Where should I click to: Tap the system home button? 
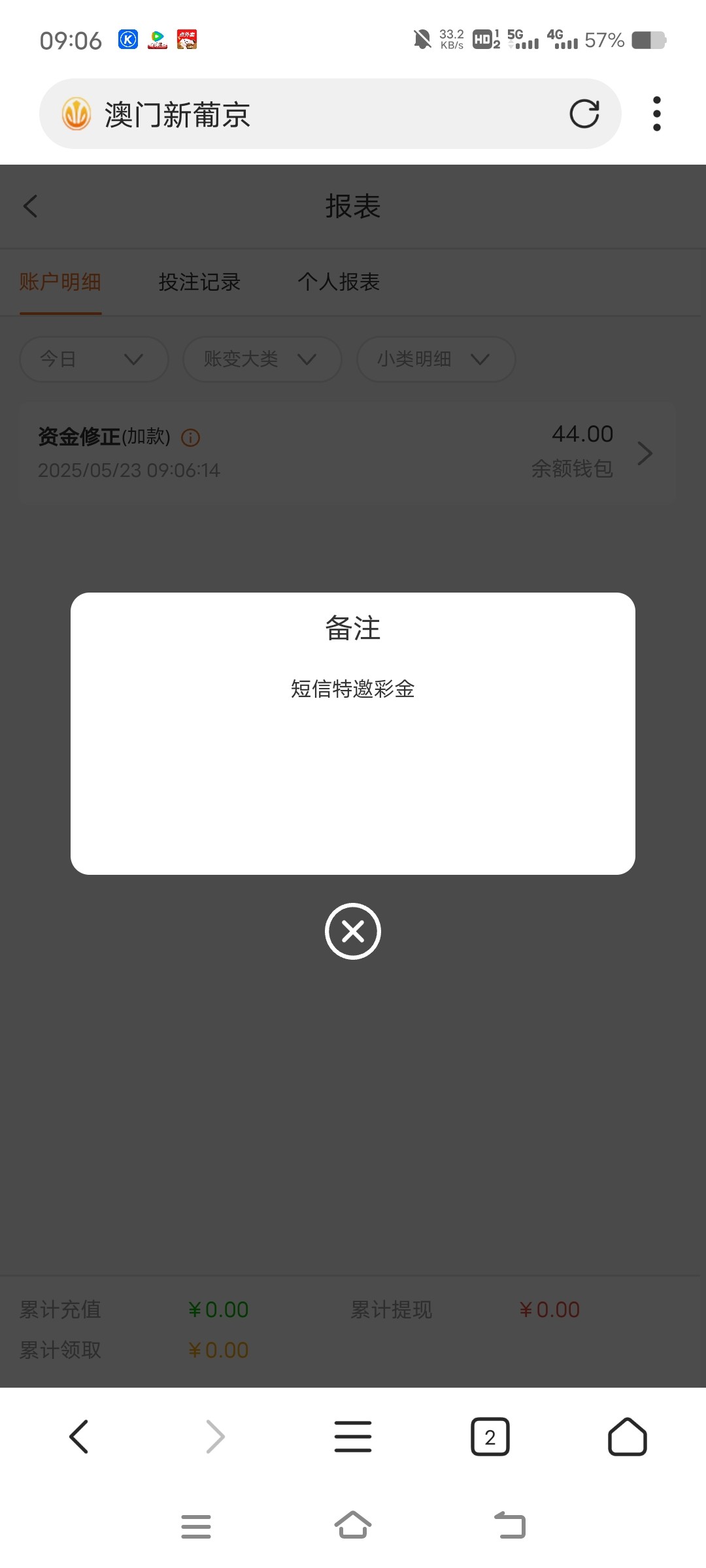tap(352, 1526)
